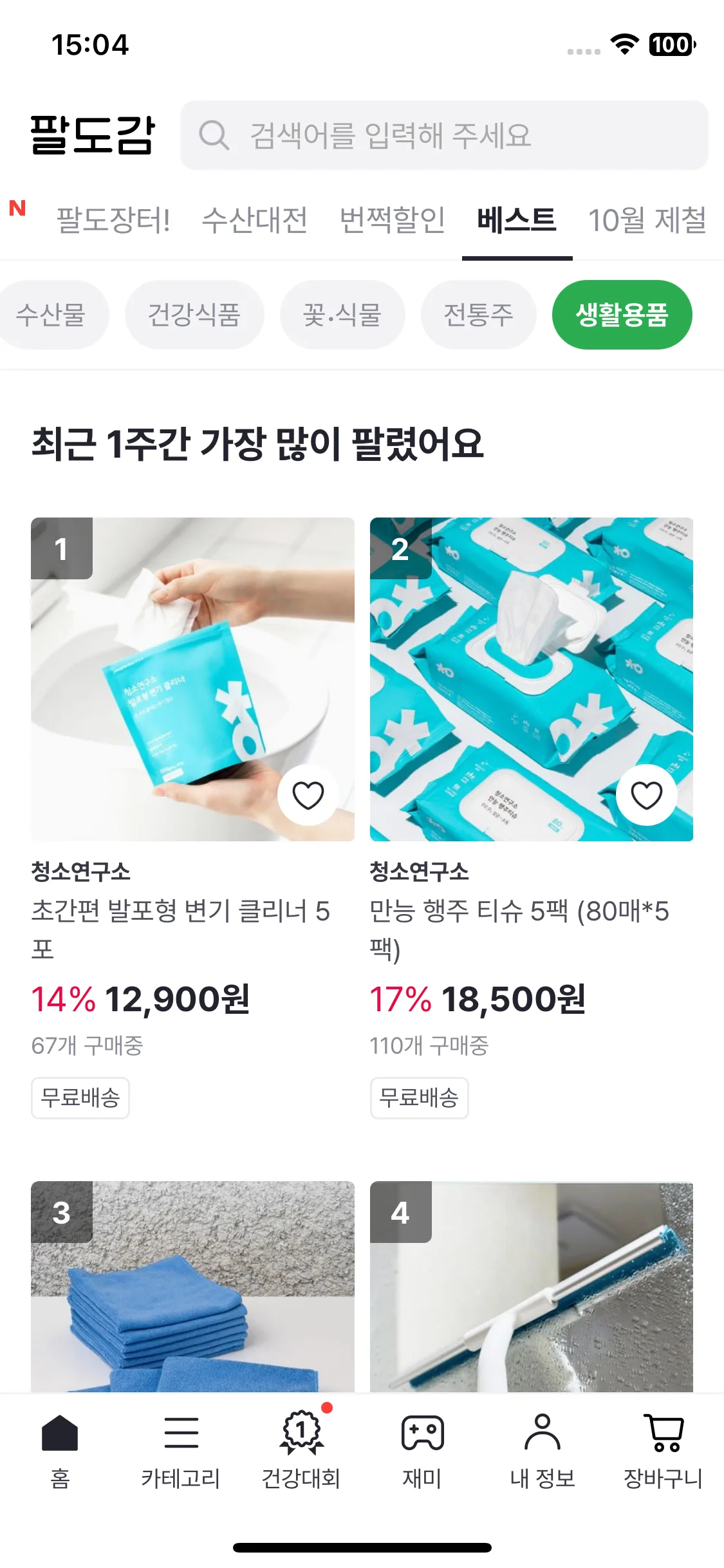724x1568 pixels.
Task: Open the 초간편 발포형 변기 클리너 product card
Action: point(192,818)
